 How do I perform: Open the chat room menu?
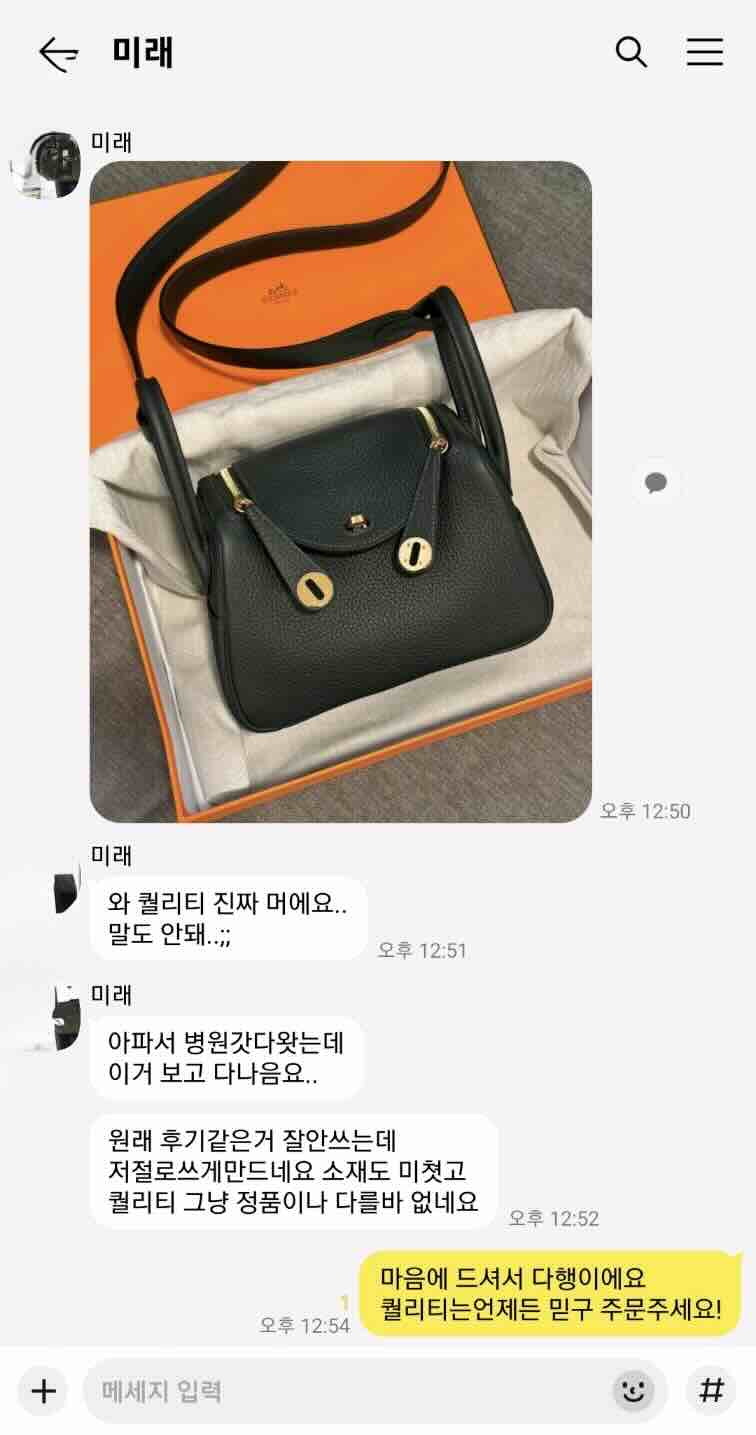coord(704,52)
